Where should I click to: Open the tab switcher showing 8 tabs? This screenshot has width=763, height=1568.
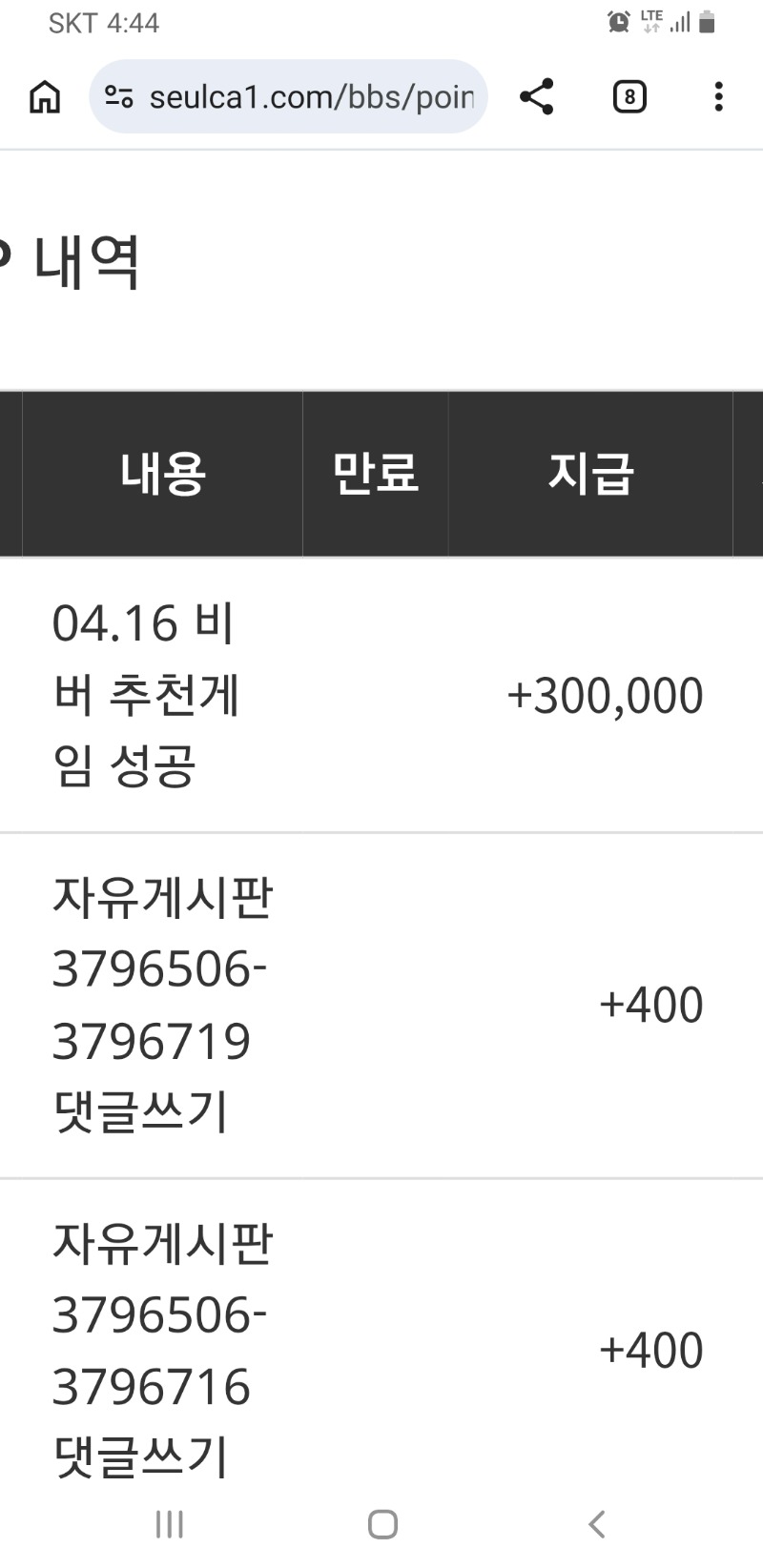pos(629,96)
